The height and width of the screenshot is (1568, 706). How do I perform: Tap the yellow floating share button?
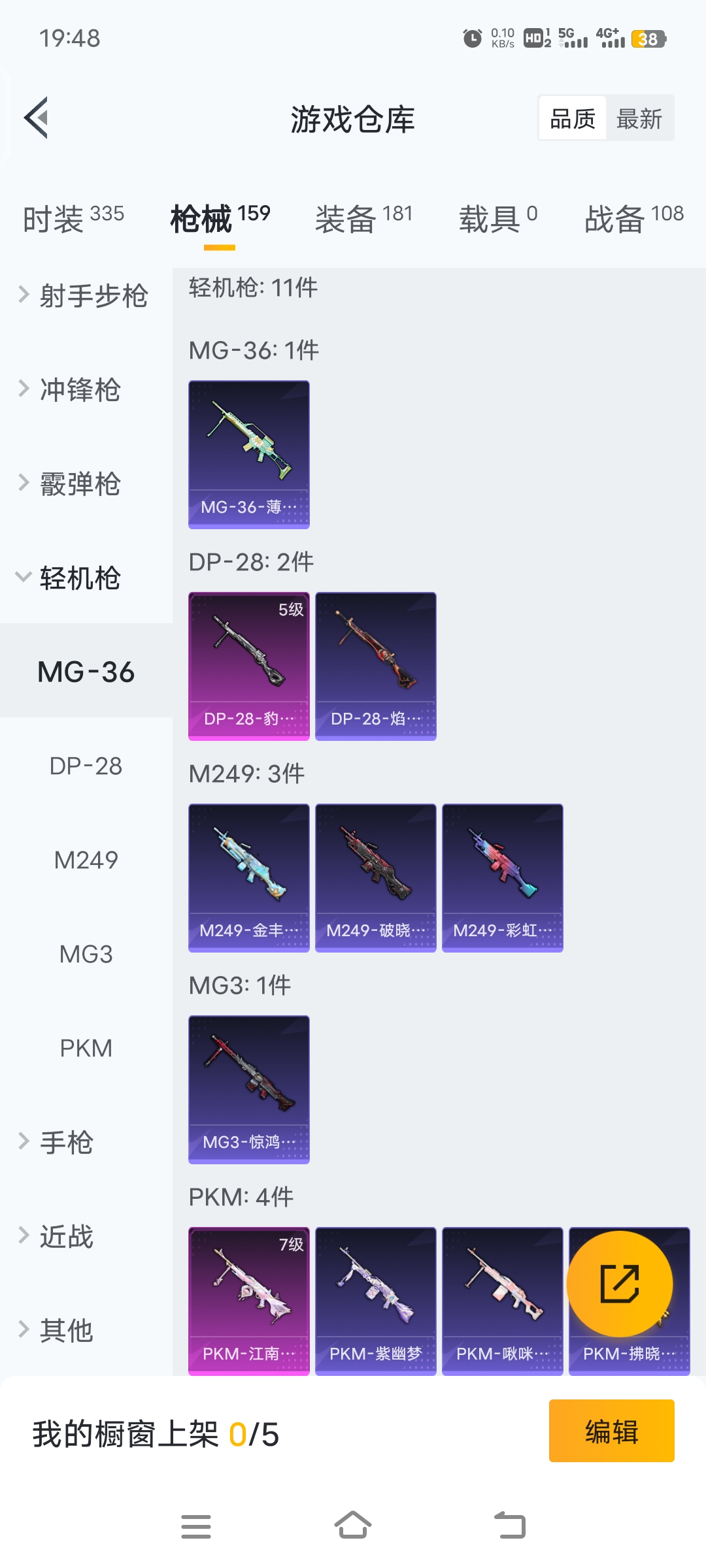pyautogui.click(x=619, y=1284)
